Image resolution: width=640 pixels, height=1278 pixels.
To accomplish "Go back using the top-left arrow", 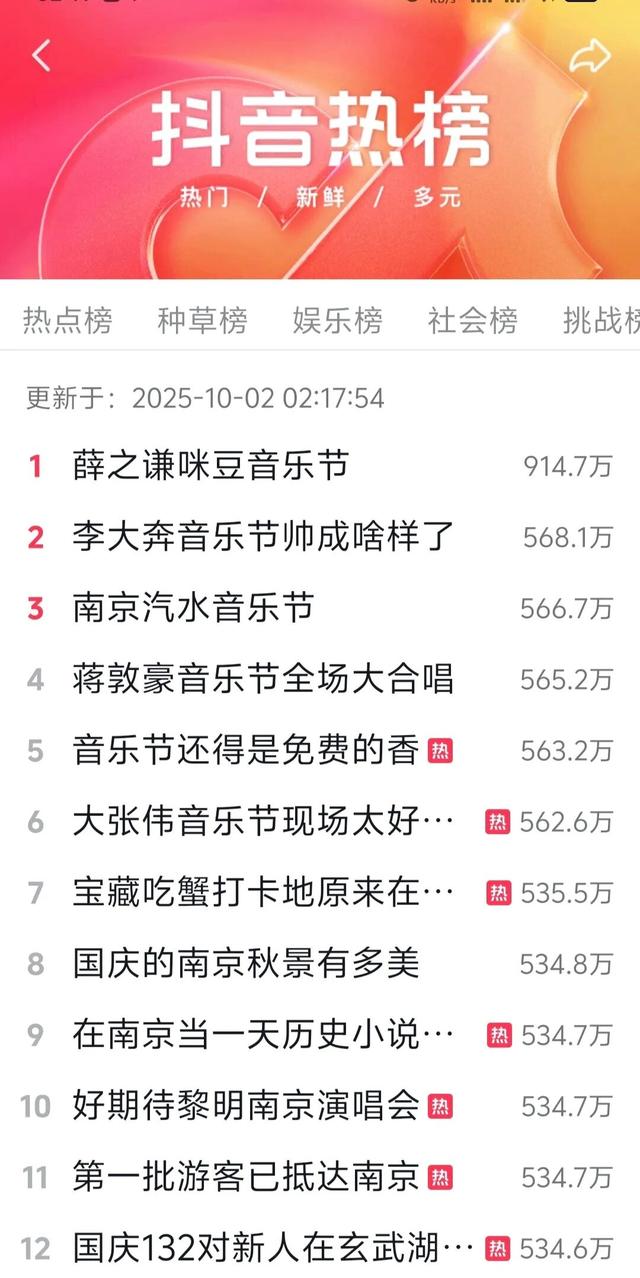I will tap(41, 56).
